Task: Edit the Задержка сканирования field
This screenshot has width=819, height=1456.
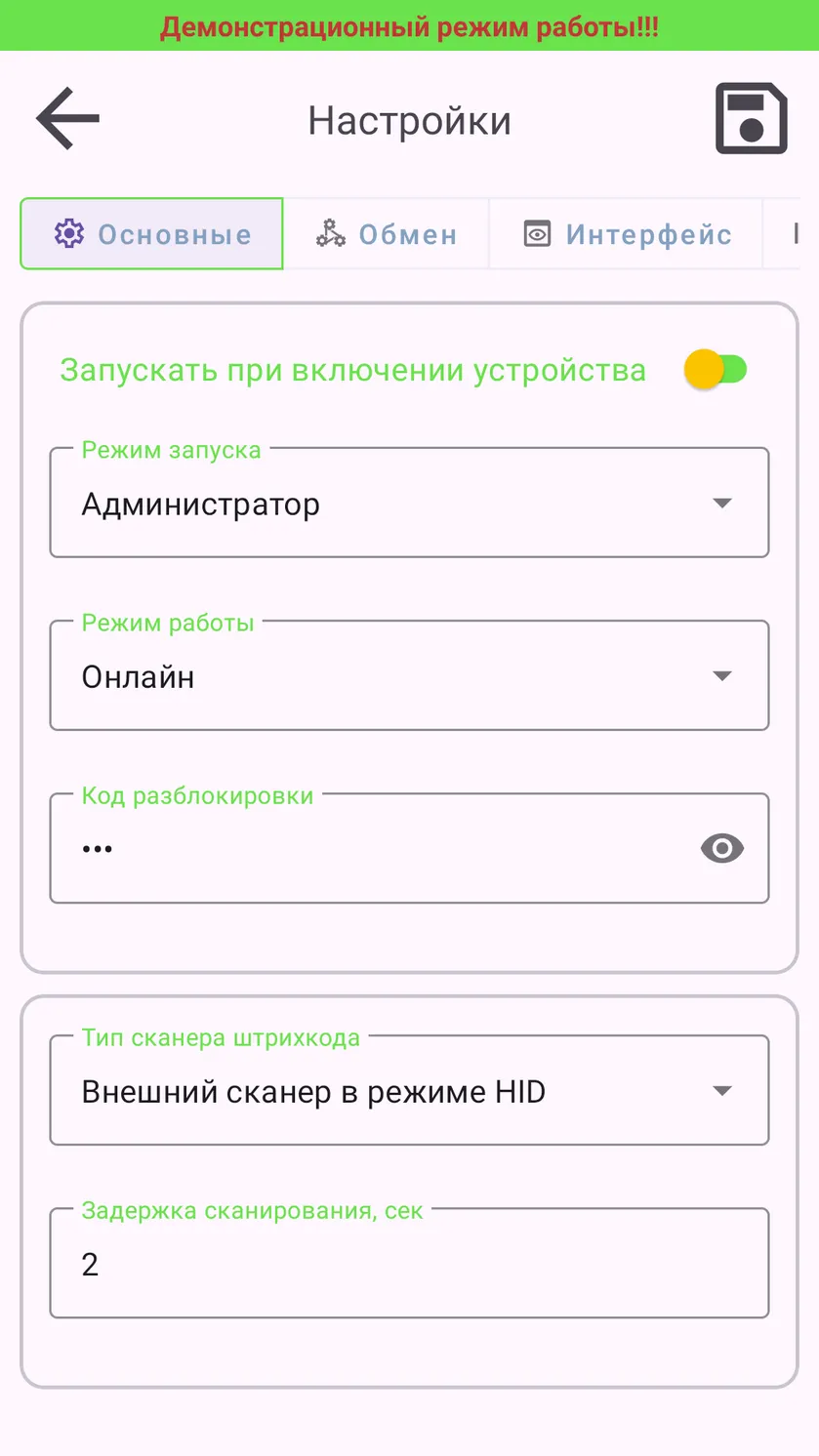Action: [x=409, y=1264]
